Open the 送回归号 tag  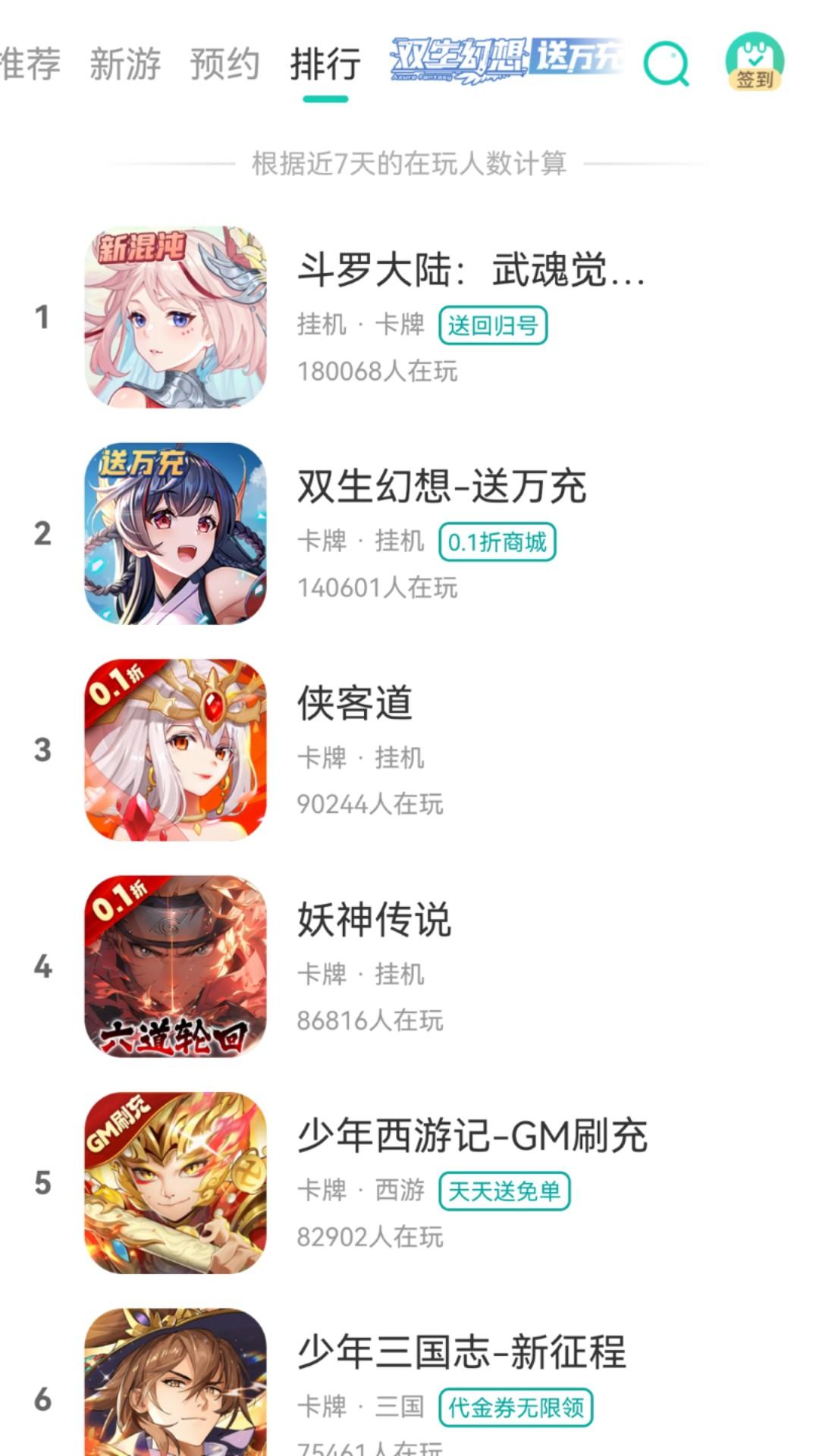(493, 324)
